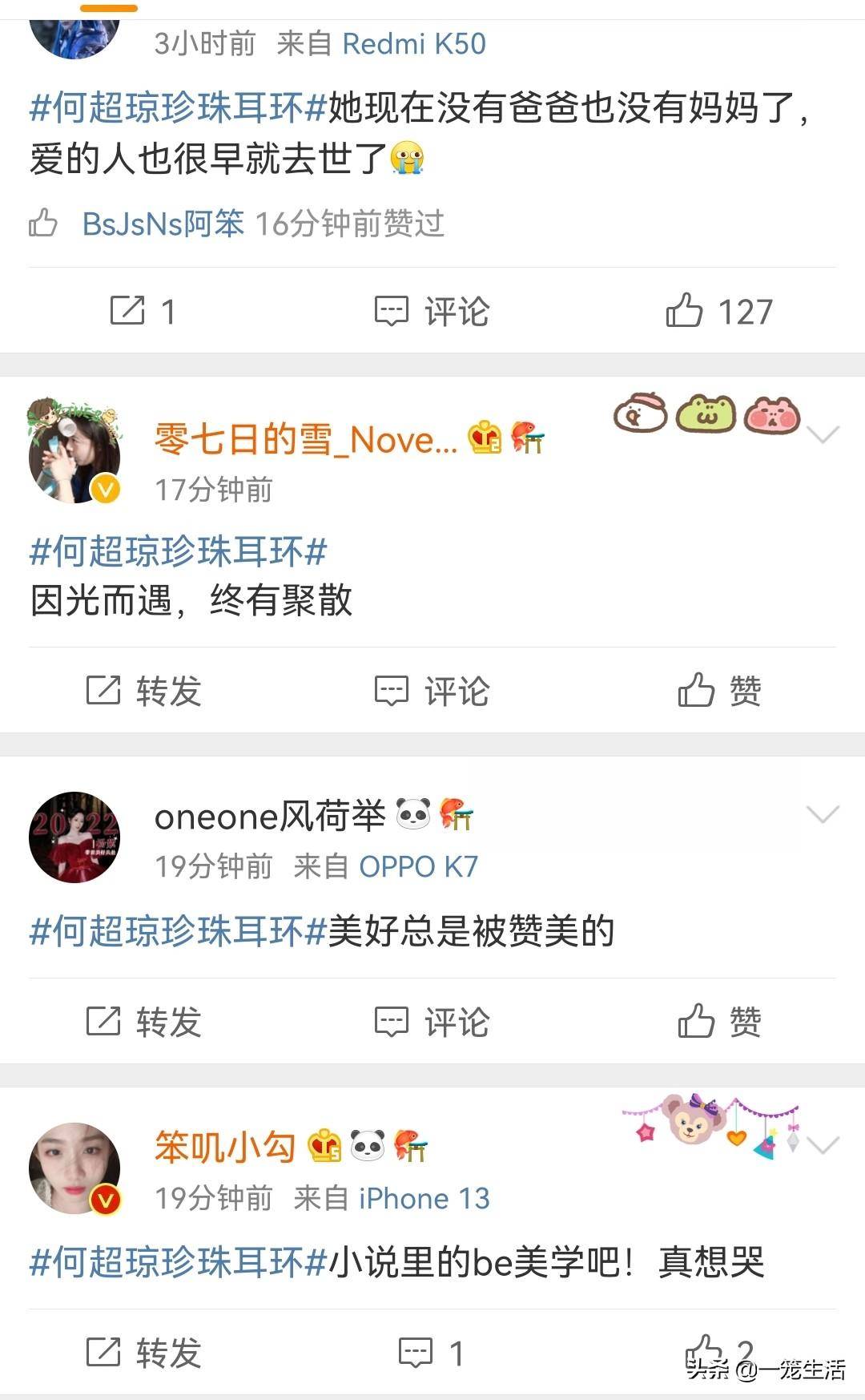Image resolution: width=865 pixels, height=1400 pixels.
Task: Like oneone风荷举's post
Action: point(718,1022)
